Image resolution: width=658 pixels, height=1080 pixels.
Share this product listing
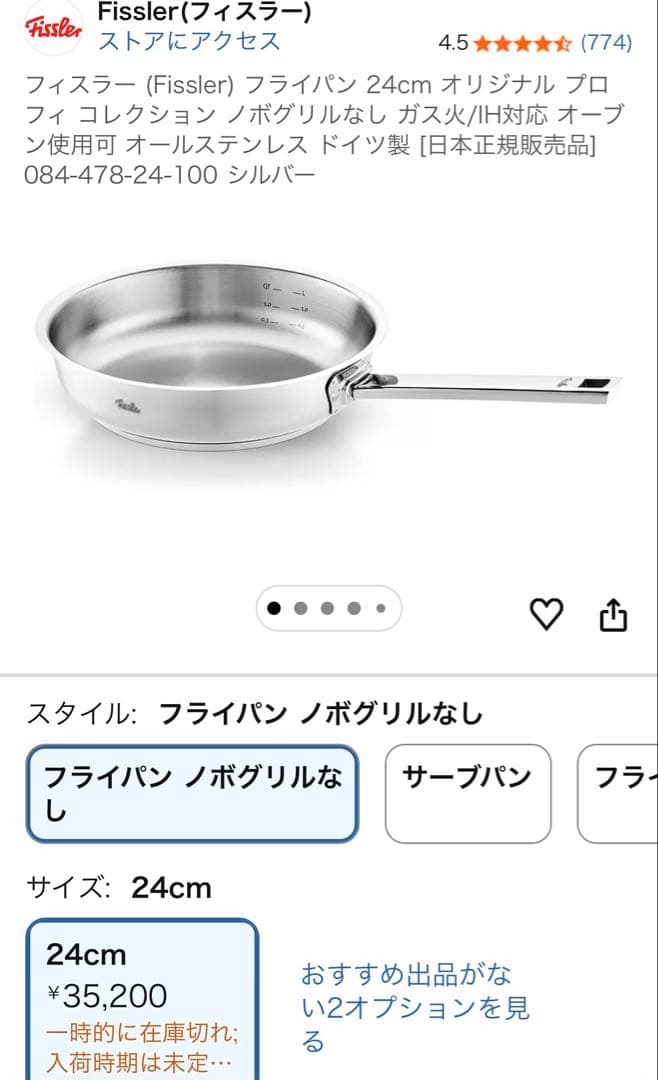[x=613, y=614]
